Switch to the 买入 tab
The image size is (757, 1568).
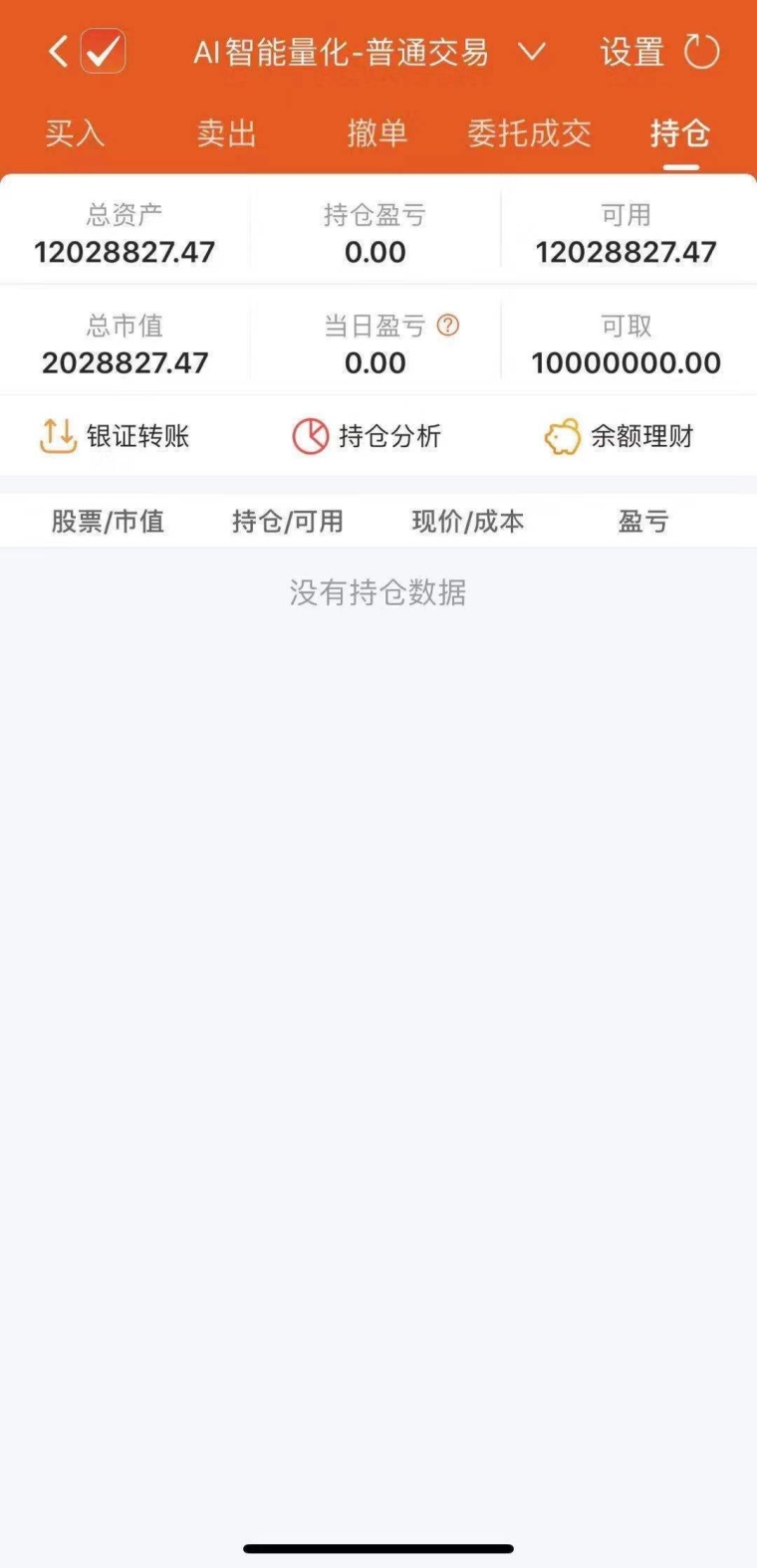(x=75, y=133)
